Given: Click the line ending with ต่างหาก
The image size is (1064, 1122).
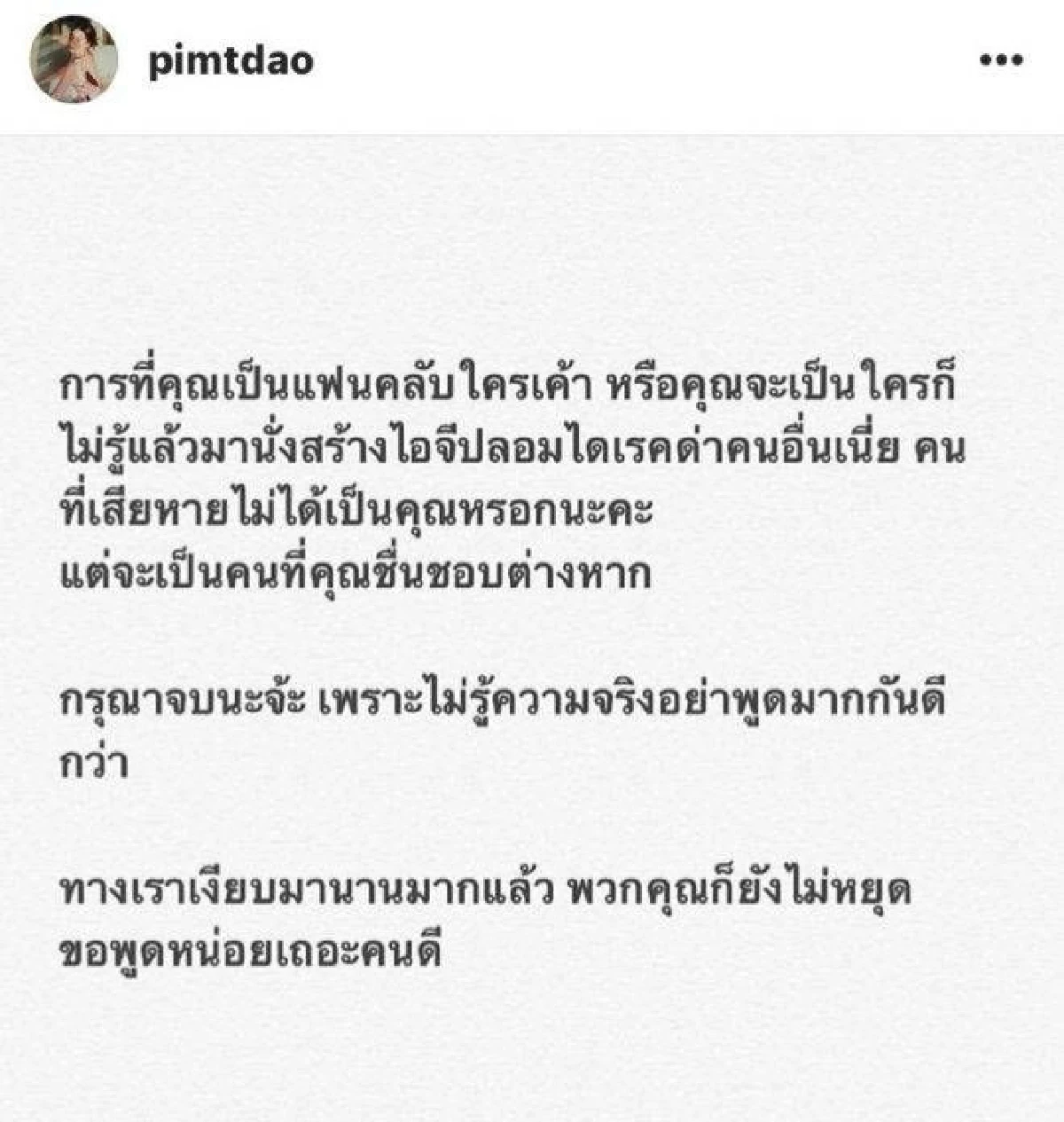Looking at the screenshot, I should [355, 572].
